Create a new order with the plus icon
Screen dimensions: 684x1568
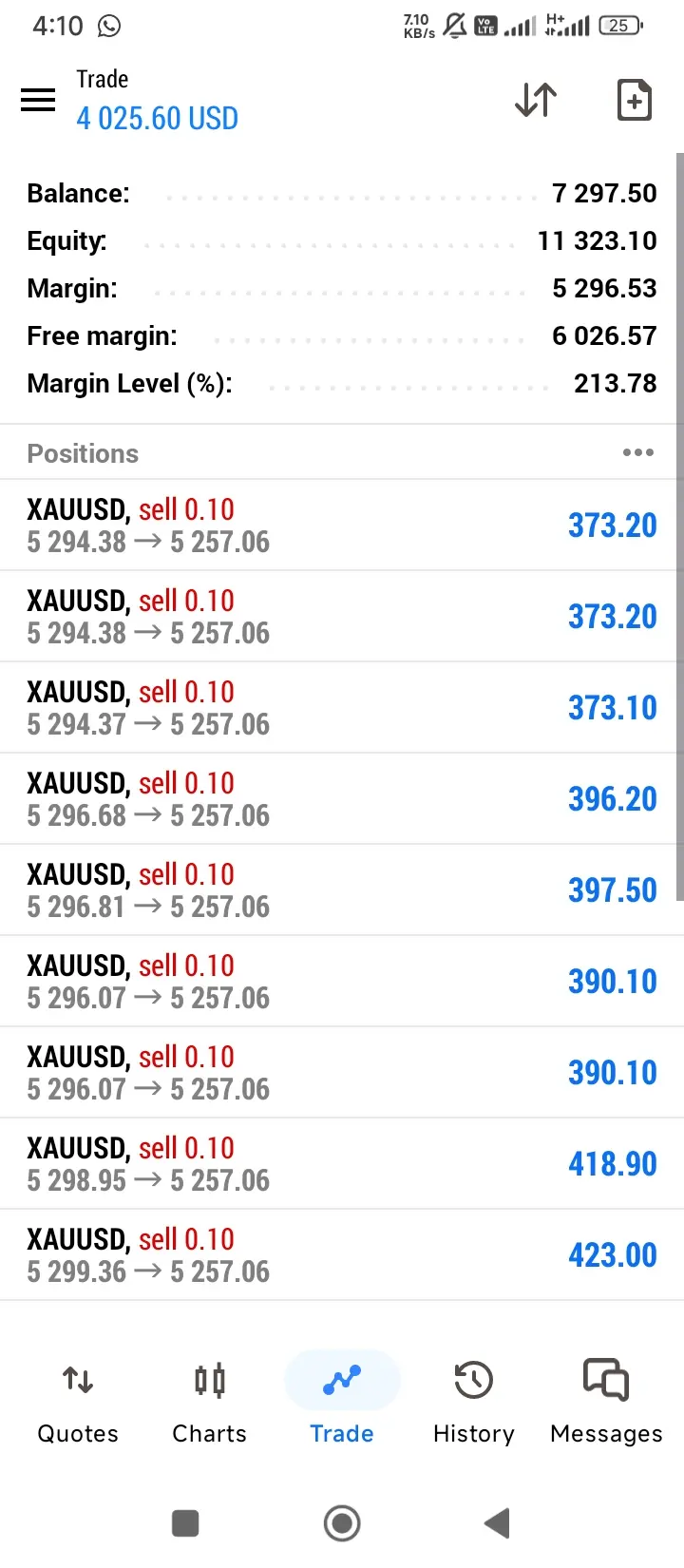click(634, 100)
